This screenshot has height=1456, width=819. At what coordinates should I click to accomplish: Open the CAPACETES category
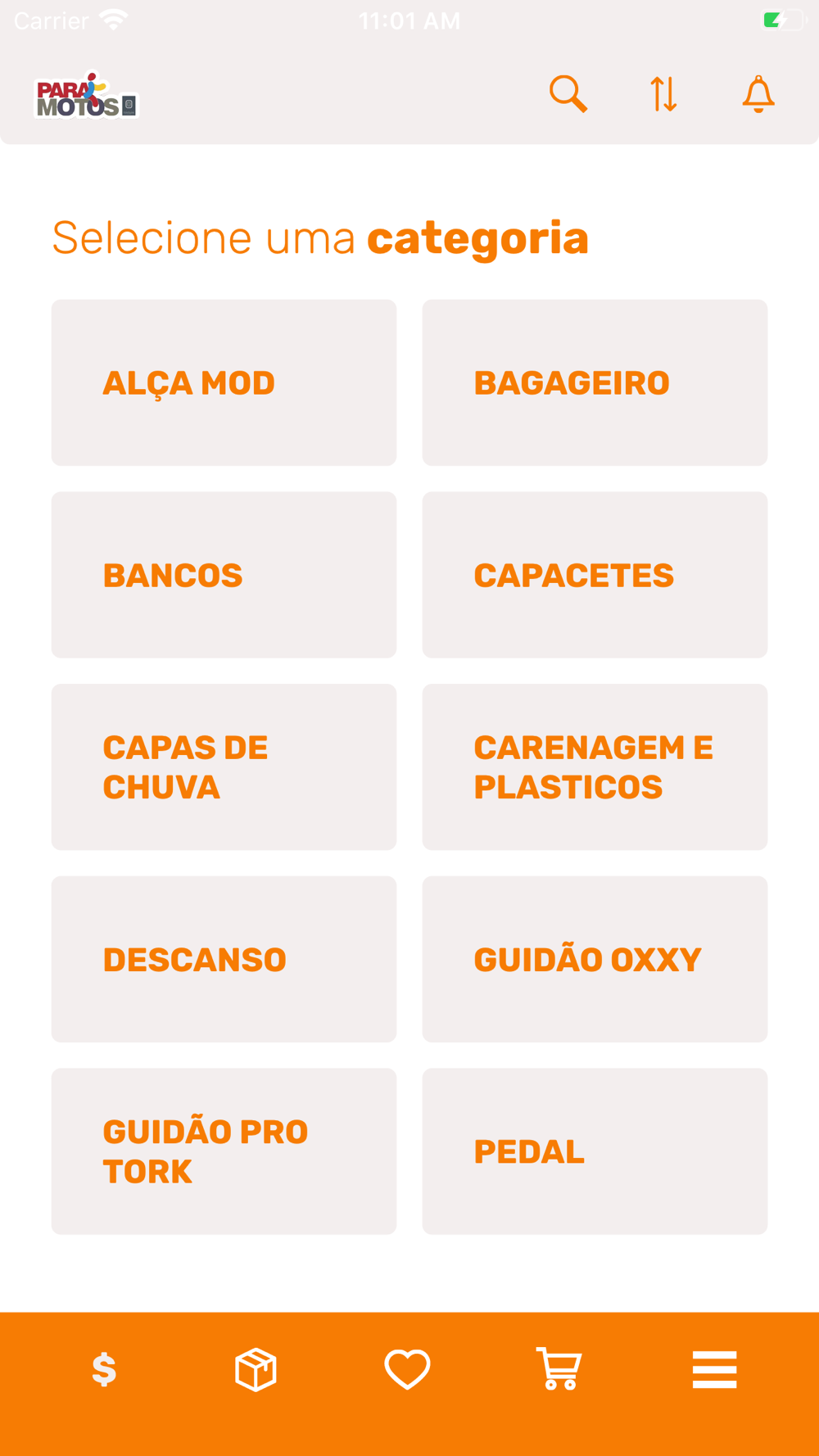coord(595,575)
